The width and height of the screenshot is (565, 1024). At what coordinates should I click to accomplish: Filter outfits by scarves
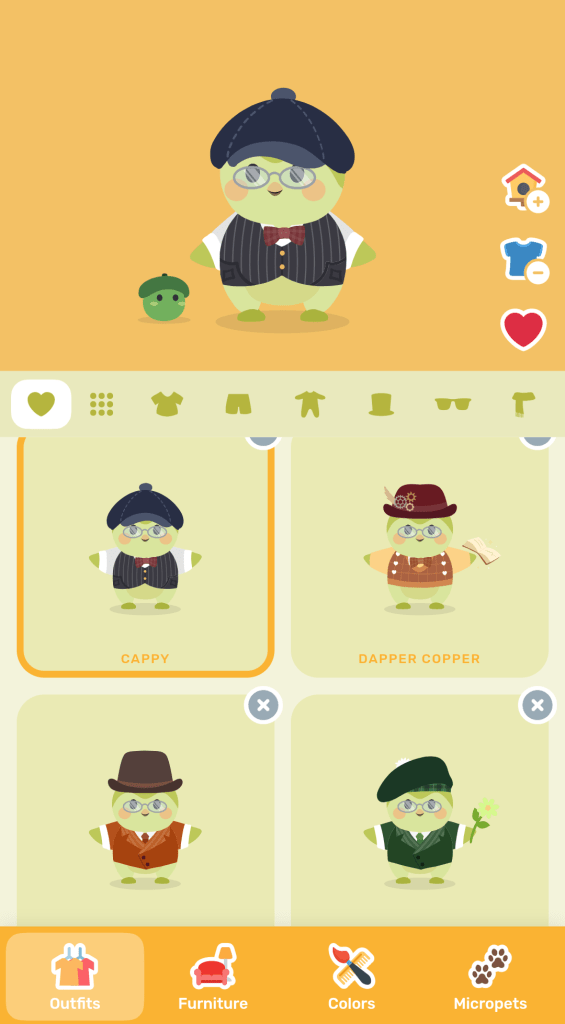coord(524,404)
